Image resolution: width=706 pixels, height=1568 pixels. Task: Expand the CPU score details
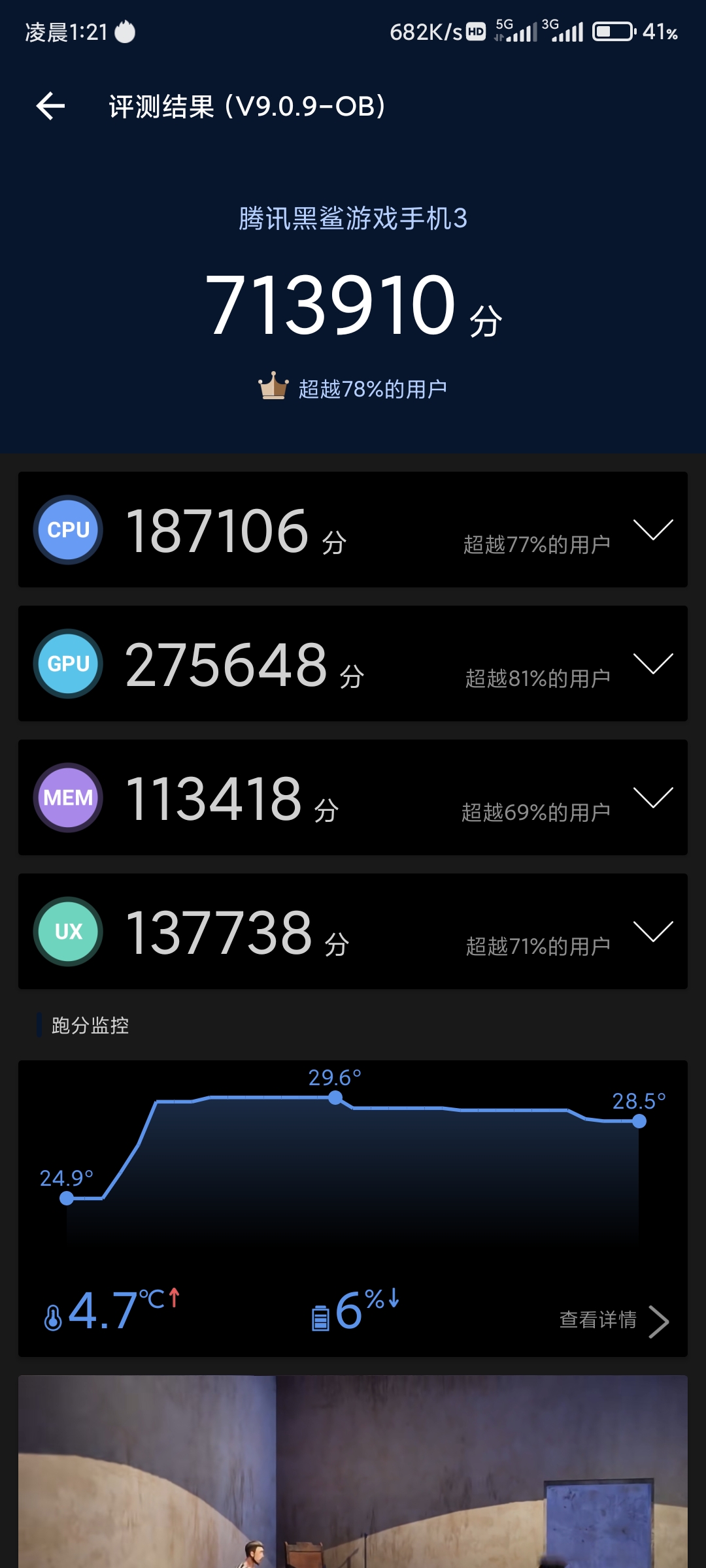click(x=653, y=530)
